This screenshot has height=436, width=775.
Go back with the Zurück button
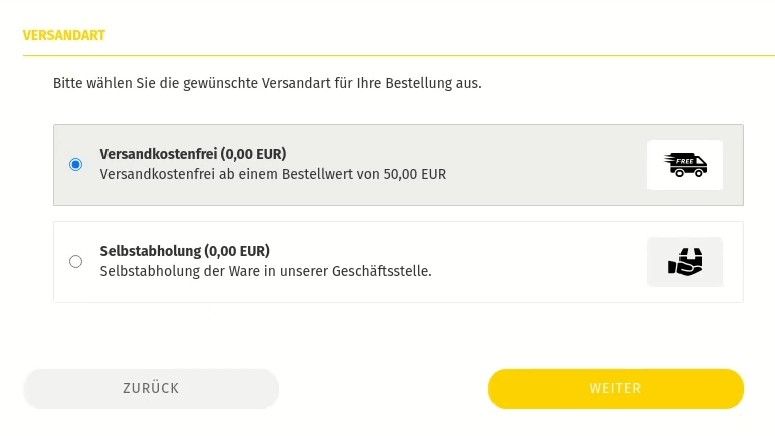tap(151, 388)
